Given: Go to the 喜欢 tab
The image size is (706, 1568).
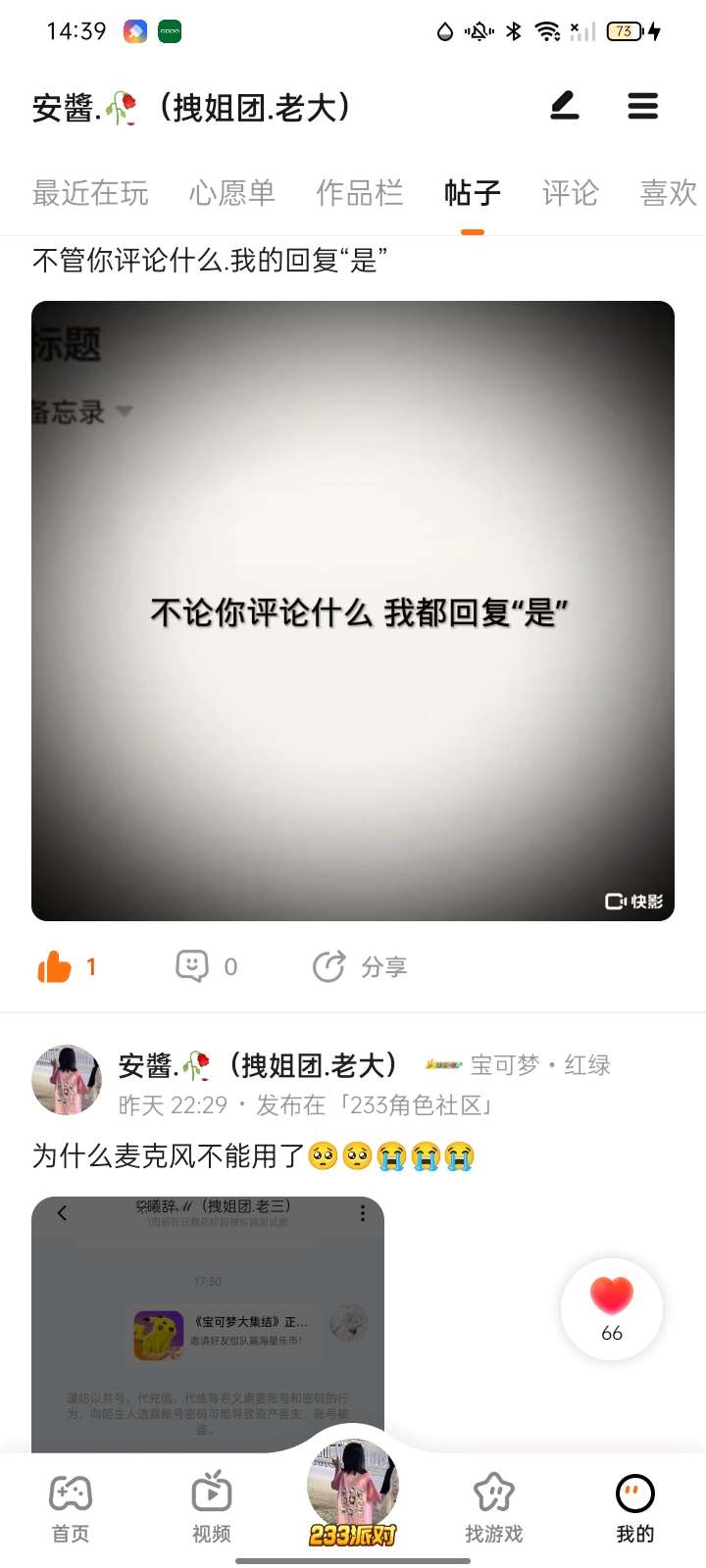Looking at the screenshot, I should [x=669, y=193].
